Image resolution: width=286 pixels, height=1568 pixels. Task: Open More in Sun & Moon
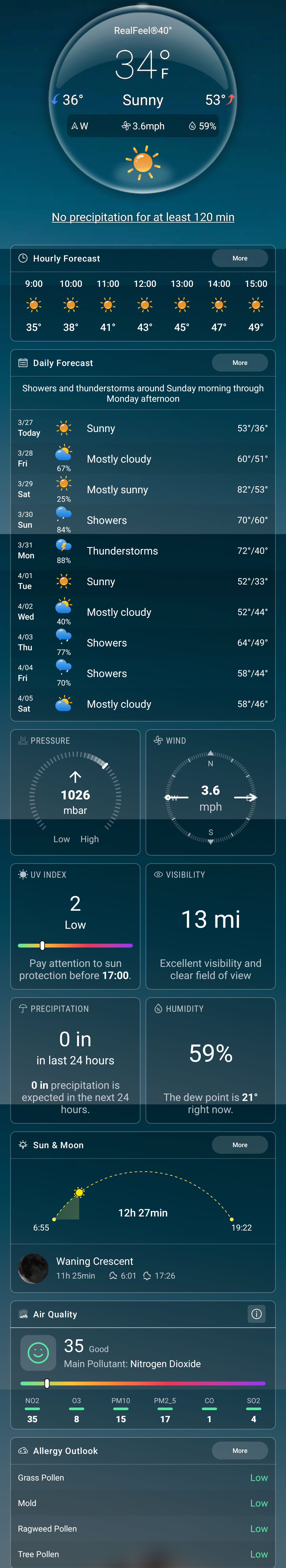[240, 1145]
